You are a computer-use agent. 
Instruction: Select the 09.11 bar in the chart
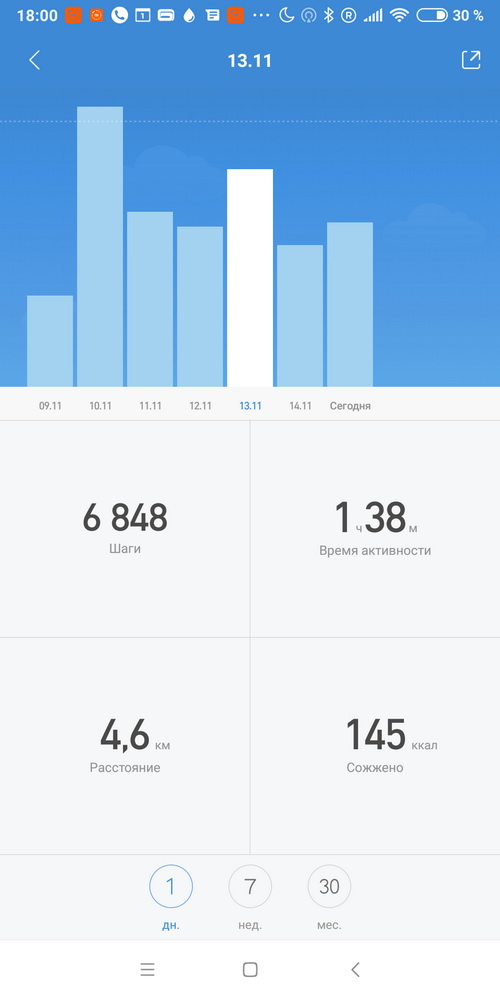50,341
